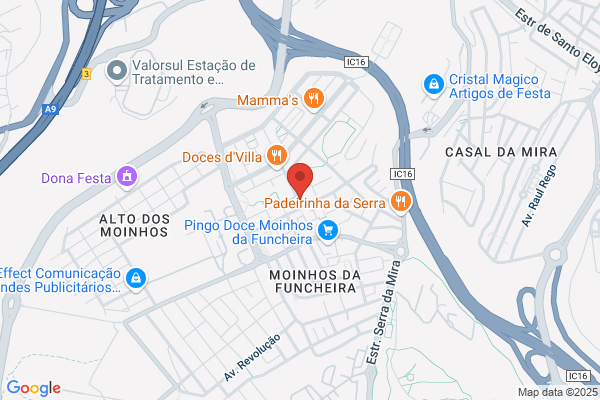Screen dimensions: 600x400
Task: Select the Pingo Doce Moinhos da Funcheira marker
Action: (x=328, y=231)
